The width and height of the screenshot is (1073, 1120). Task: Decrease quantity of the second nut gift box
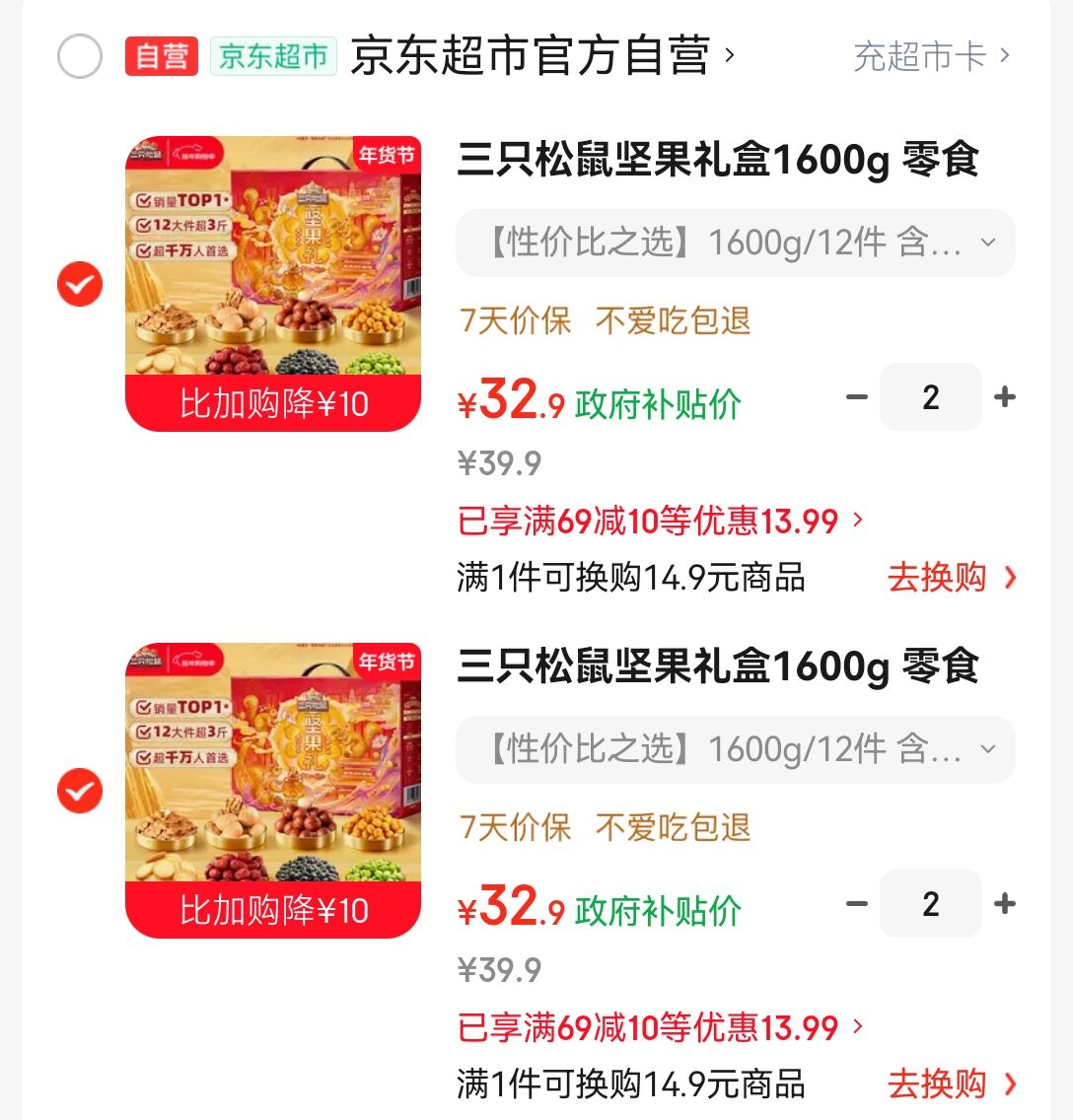coord(856,904)
